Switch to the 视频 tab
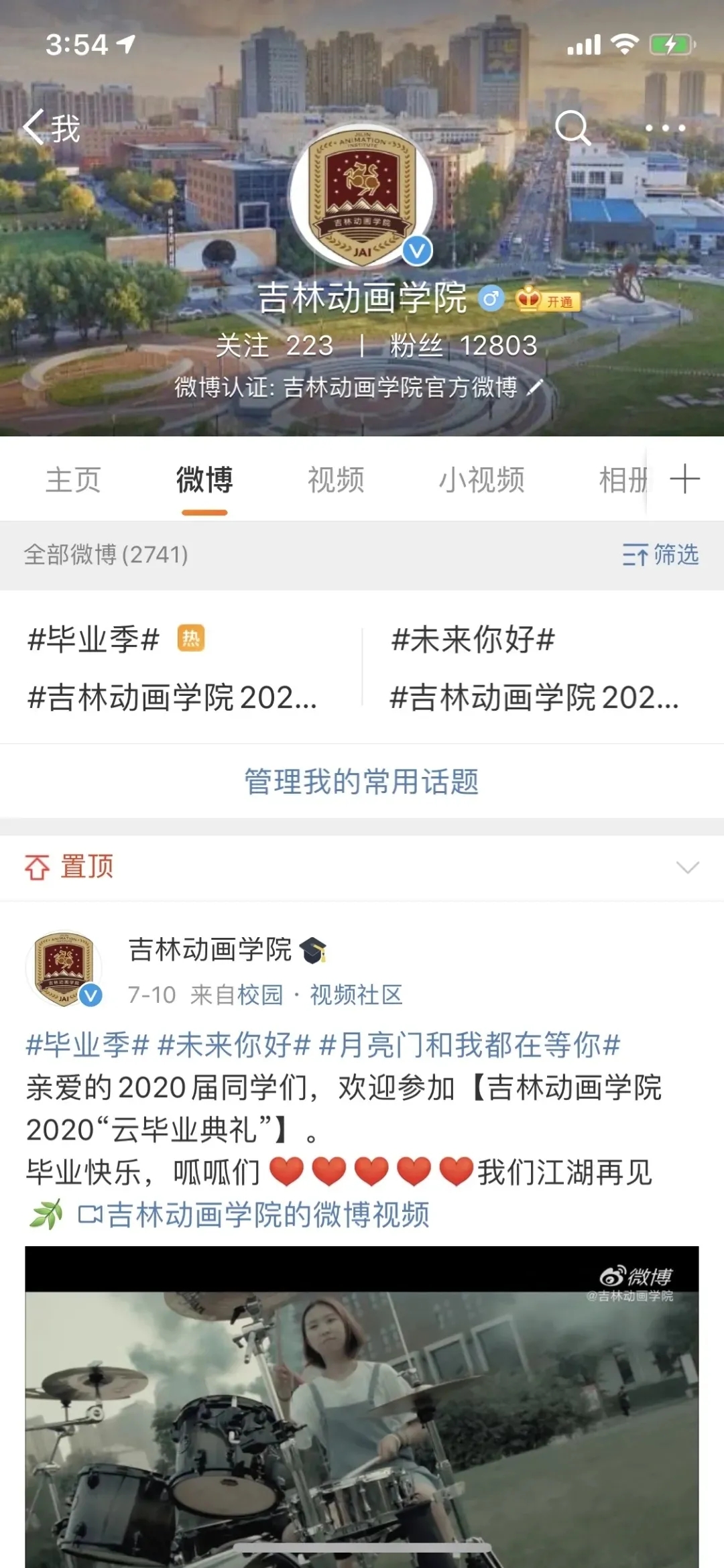Screen dimensions: 724x1568 336,480
